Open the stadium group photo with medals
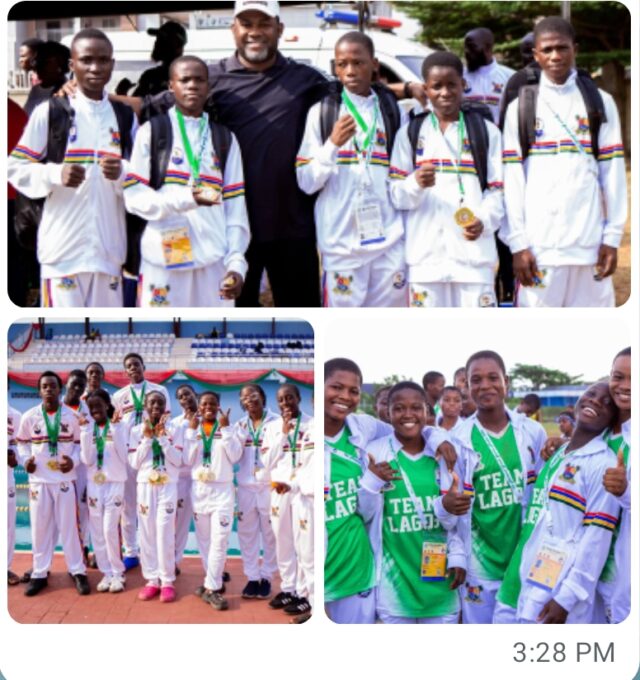640x680 pixels. tap(160, 470)
